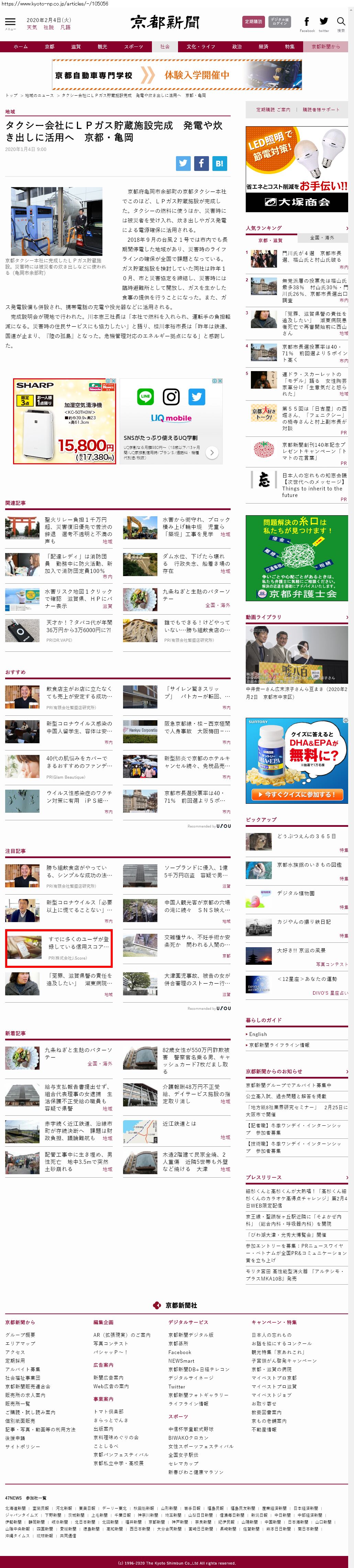The height and width of the screenshot is (1568, 354).
Task: Follow the English link in 暮らしのガイド
Action: [x=258, y=1034]
